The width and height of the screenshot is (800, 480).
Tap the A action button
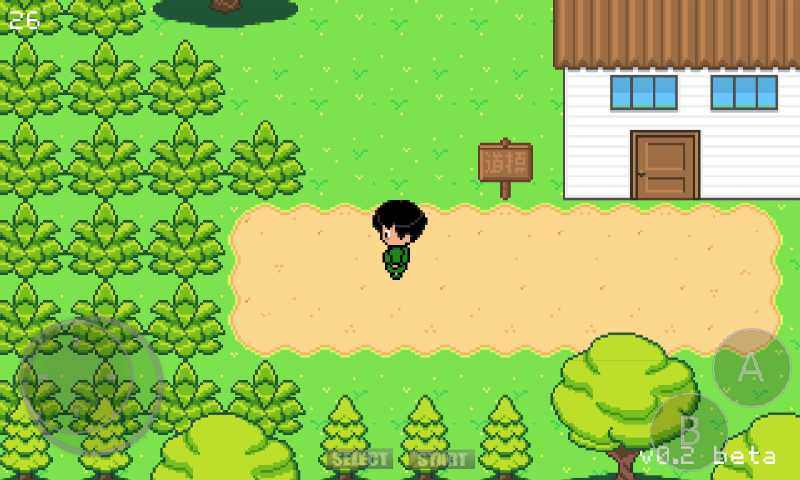pyautogui.click(x=751, y=367)
